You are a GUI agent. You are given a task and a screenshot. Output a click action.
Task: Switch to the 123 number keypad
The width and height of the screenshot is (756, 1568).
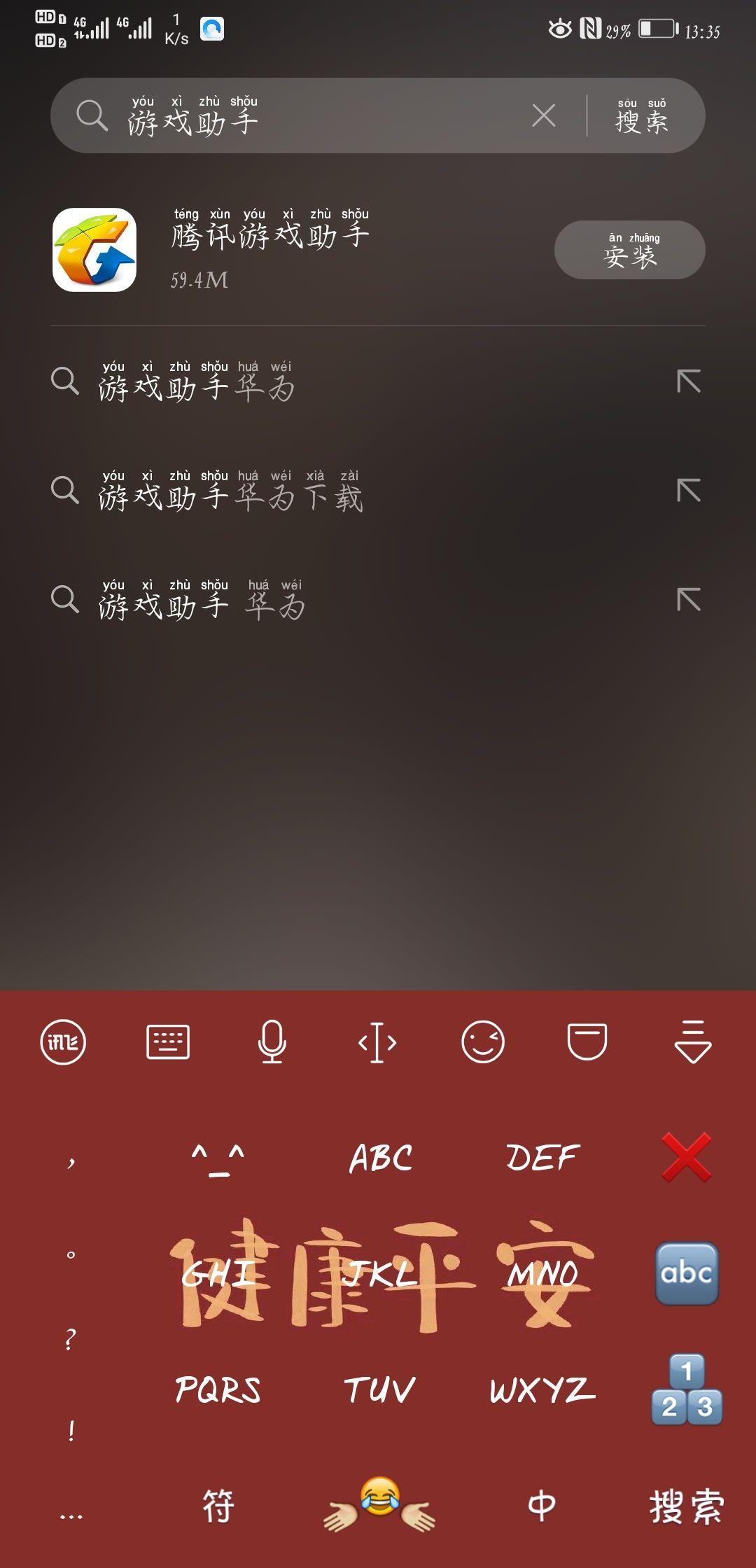point(686,1389)
